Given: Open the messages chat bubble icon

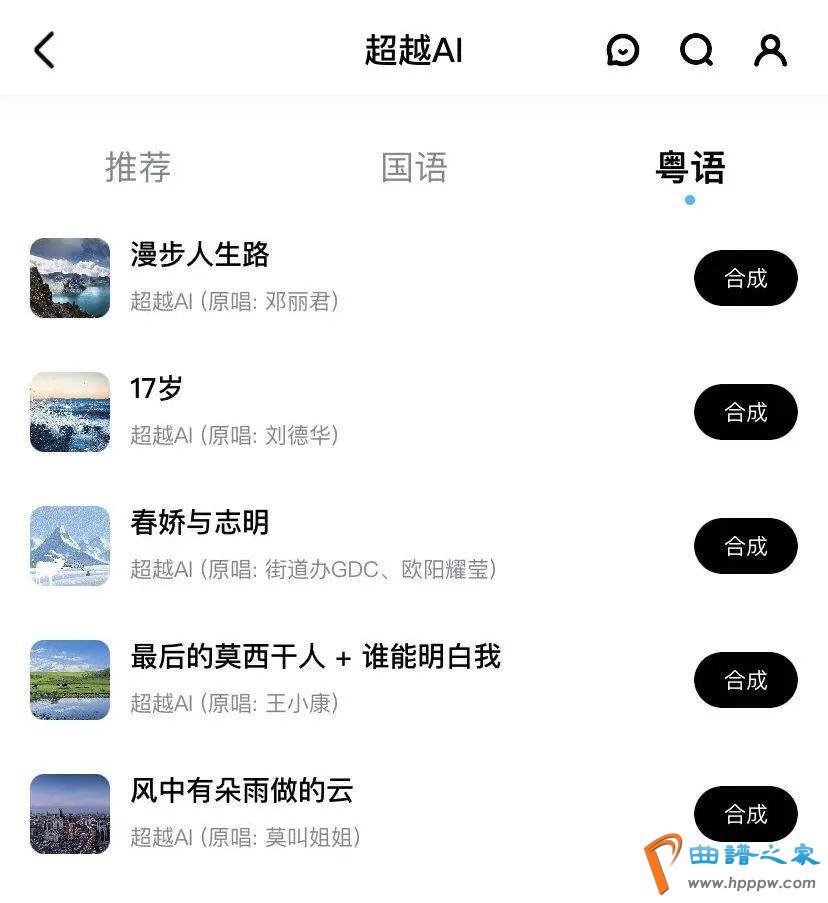Looking at the screenshot, I should [x=623, y=50].
